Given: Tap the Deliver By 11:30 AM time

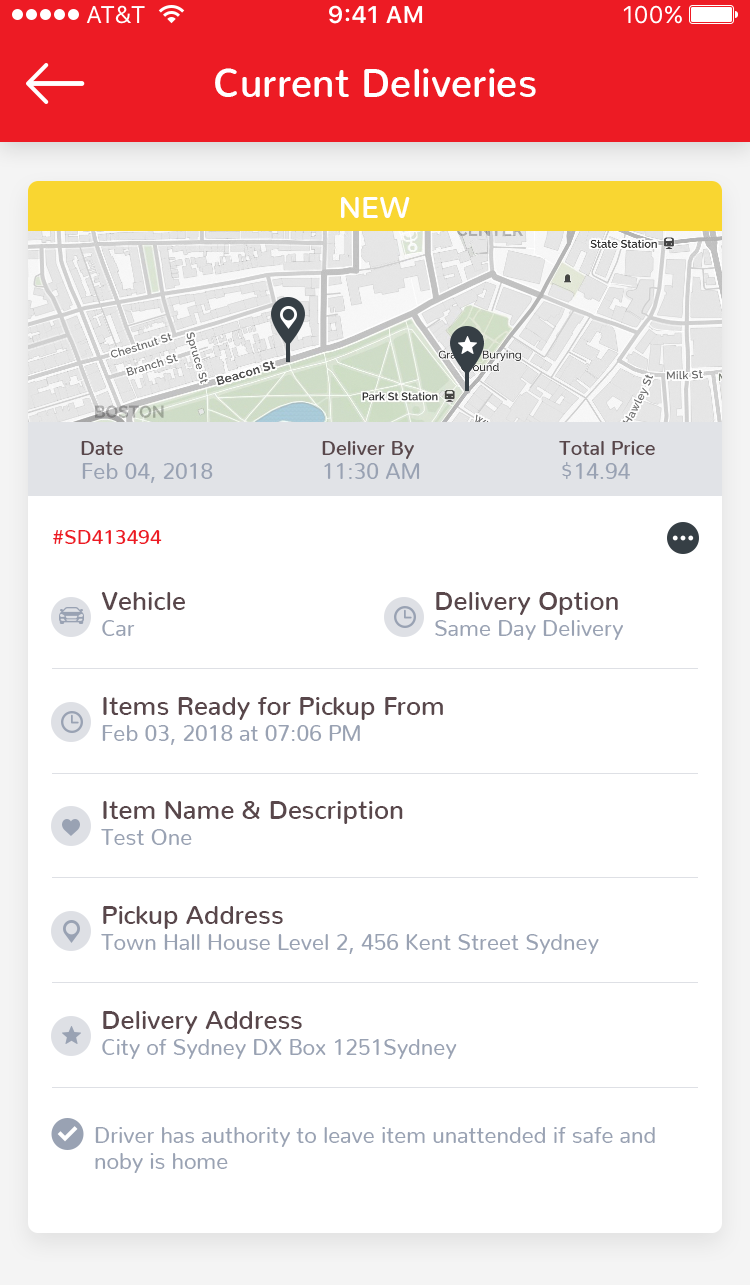Looking at the screenshot, I should (371, 470).
